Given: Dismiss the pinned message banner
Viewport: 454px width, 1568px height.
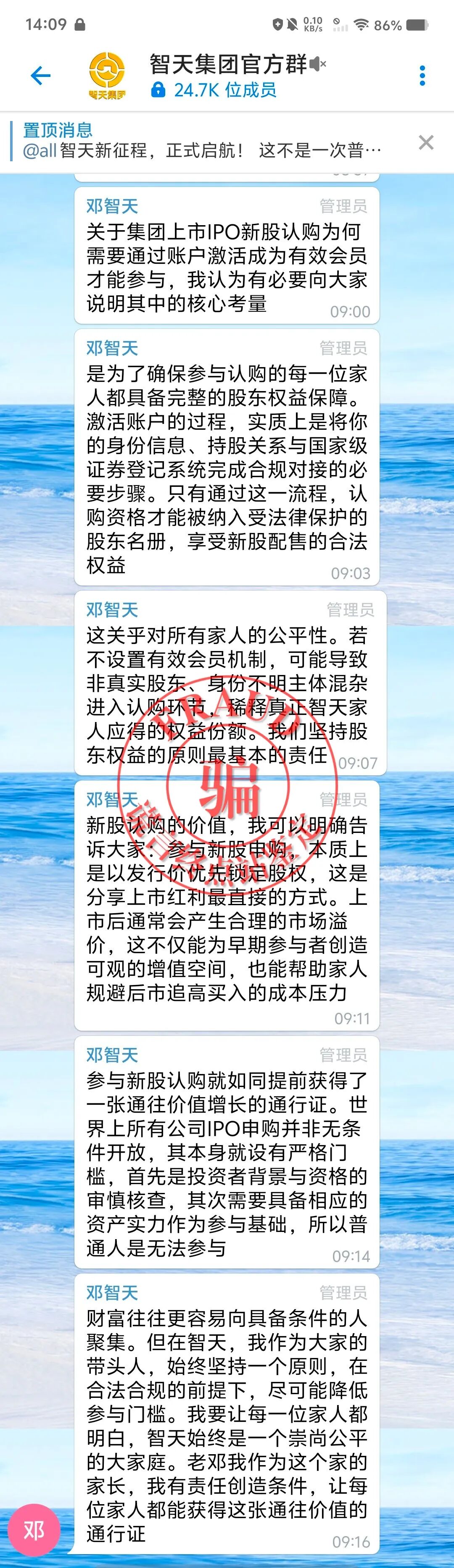Looking at the screenshot, I should click(426, 142).
